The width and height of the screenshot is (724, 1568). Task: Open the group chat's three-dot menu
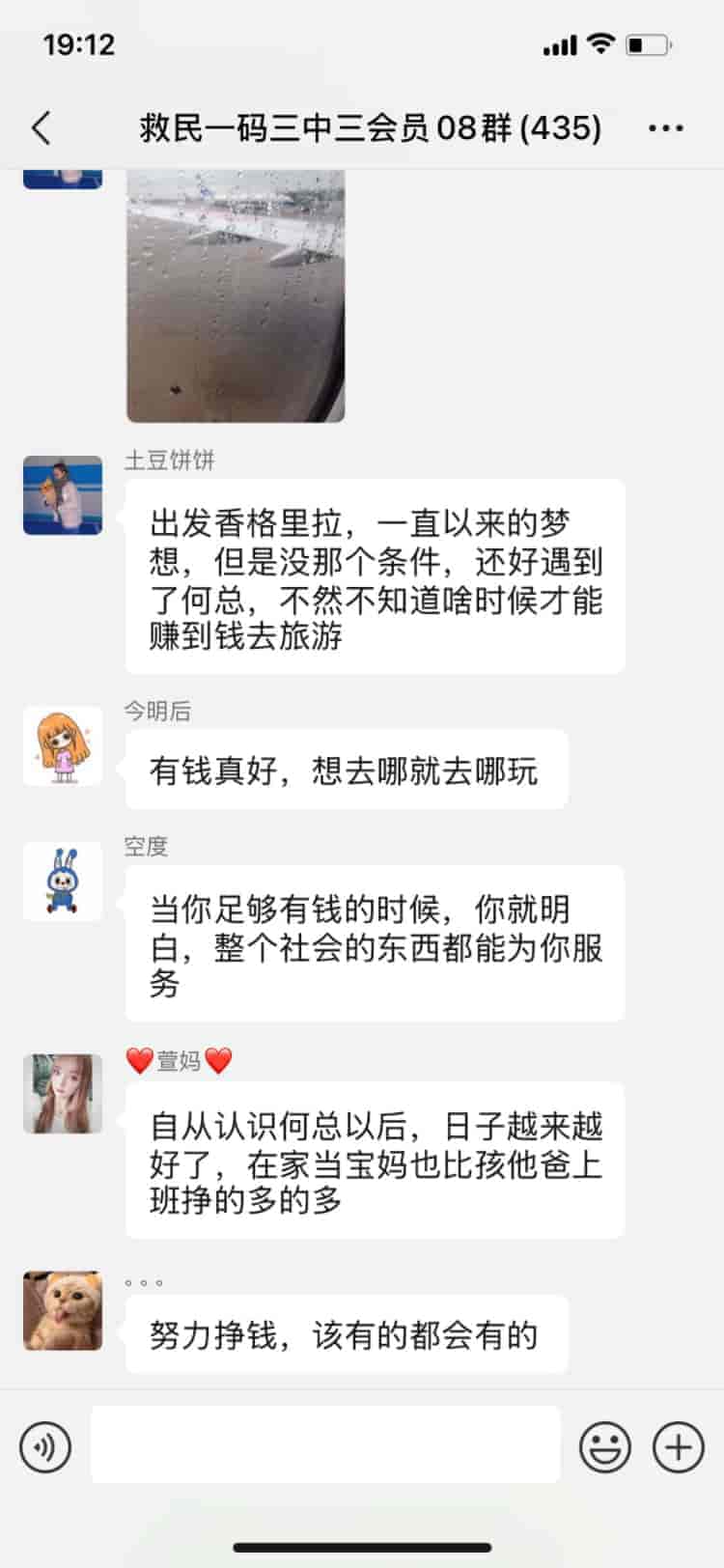click(x=666, y=127)
